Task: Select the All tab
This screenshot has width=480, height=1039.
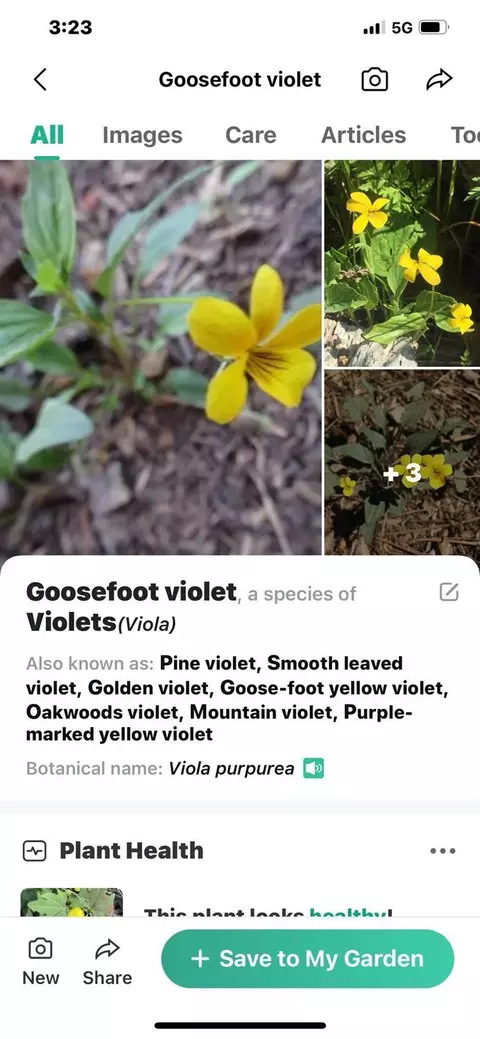Action: pos(47,135)
